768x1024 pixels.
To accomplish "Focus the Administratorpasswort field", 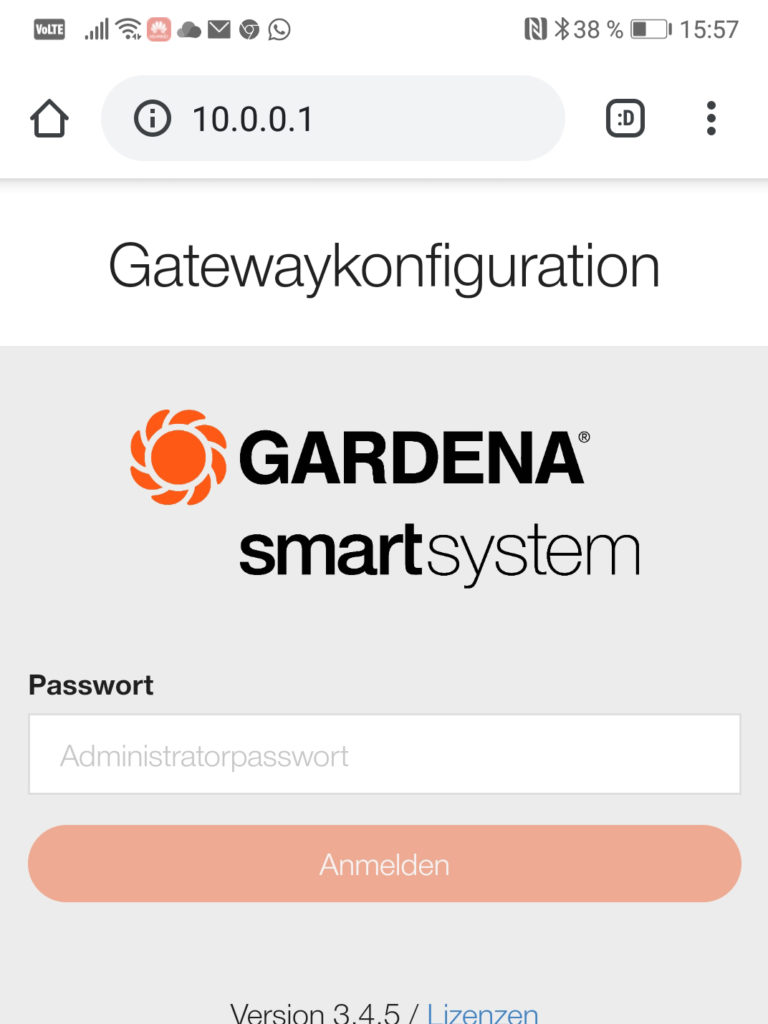I will 384,755.
